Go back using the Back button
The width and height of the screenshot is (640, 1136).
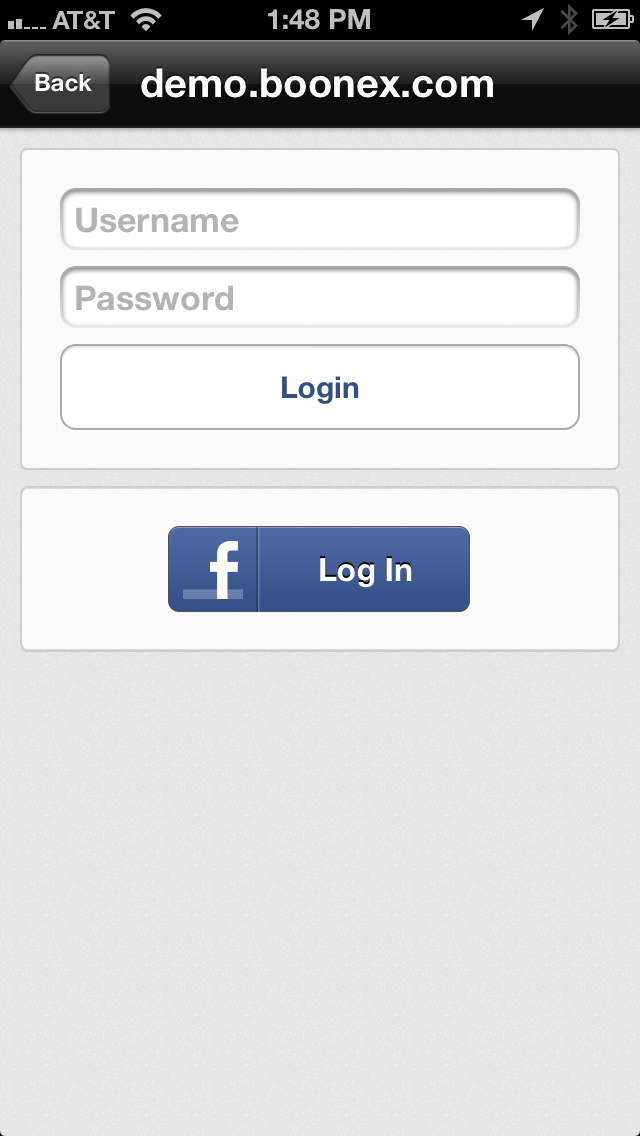tap(62, 84)
